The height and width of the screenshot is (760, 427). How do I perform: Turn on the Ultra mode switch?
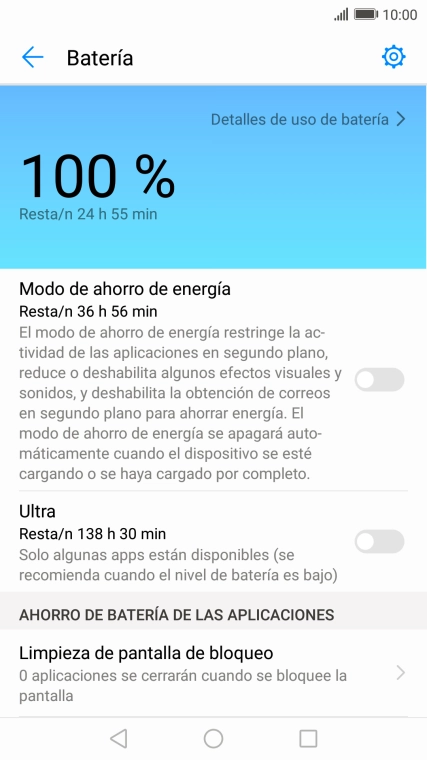point(379,541)
